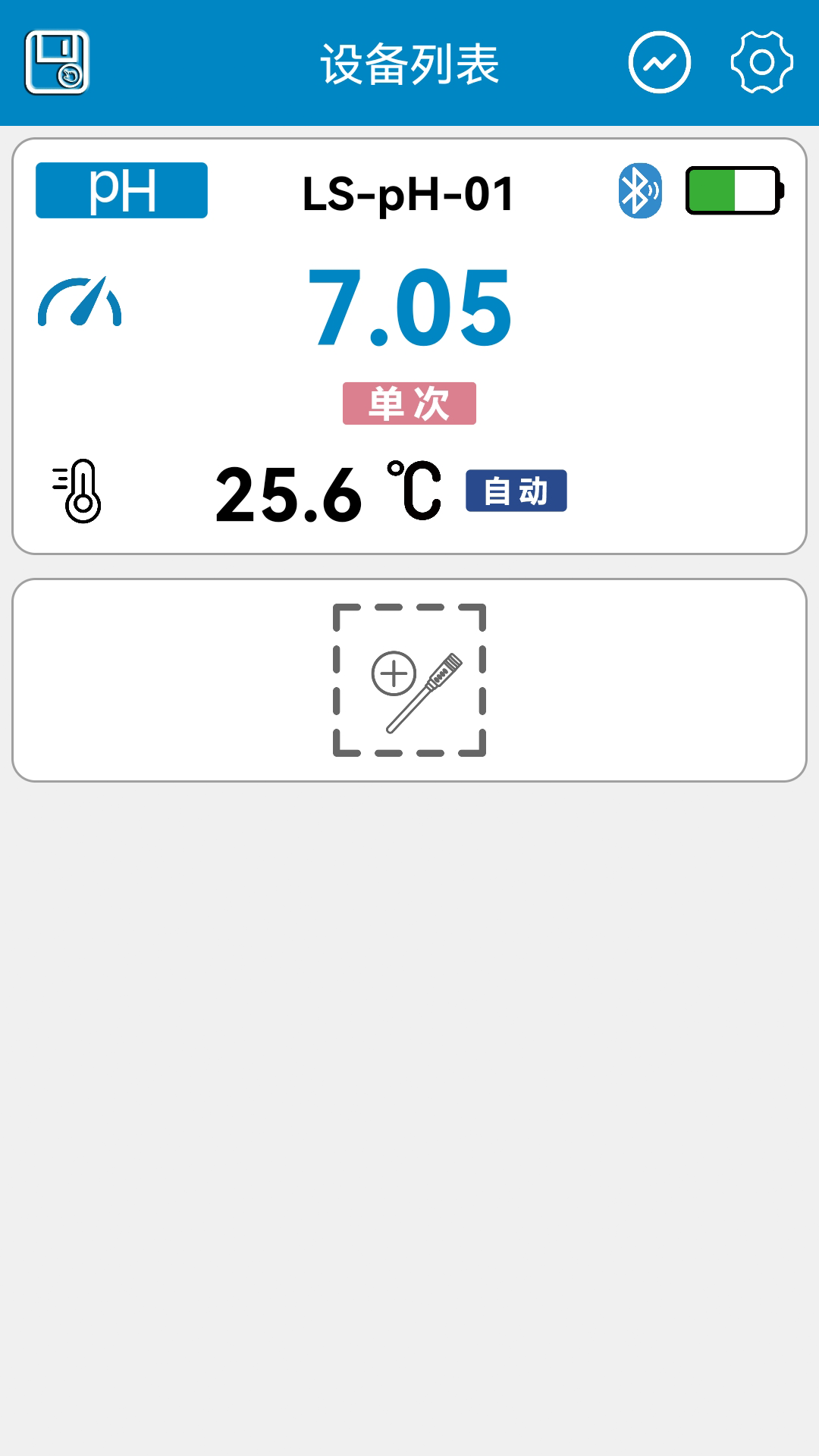Select the LS-pH-01 device name

coord(408,191)
